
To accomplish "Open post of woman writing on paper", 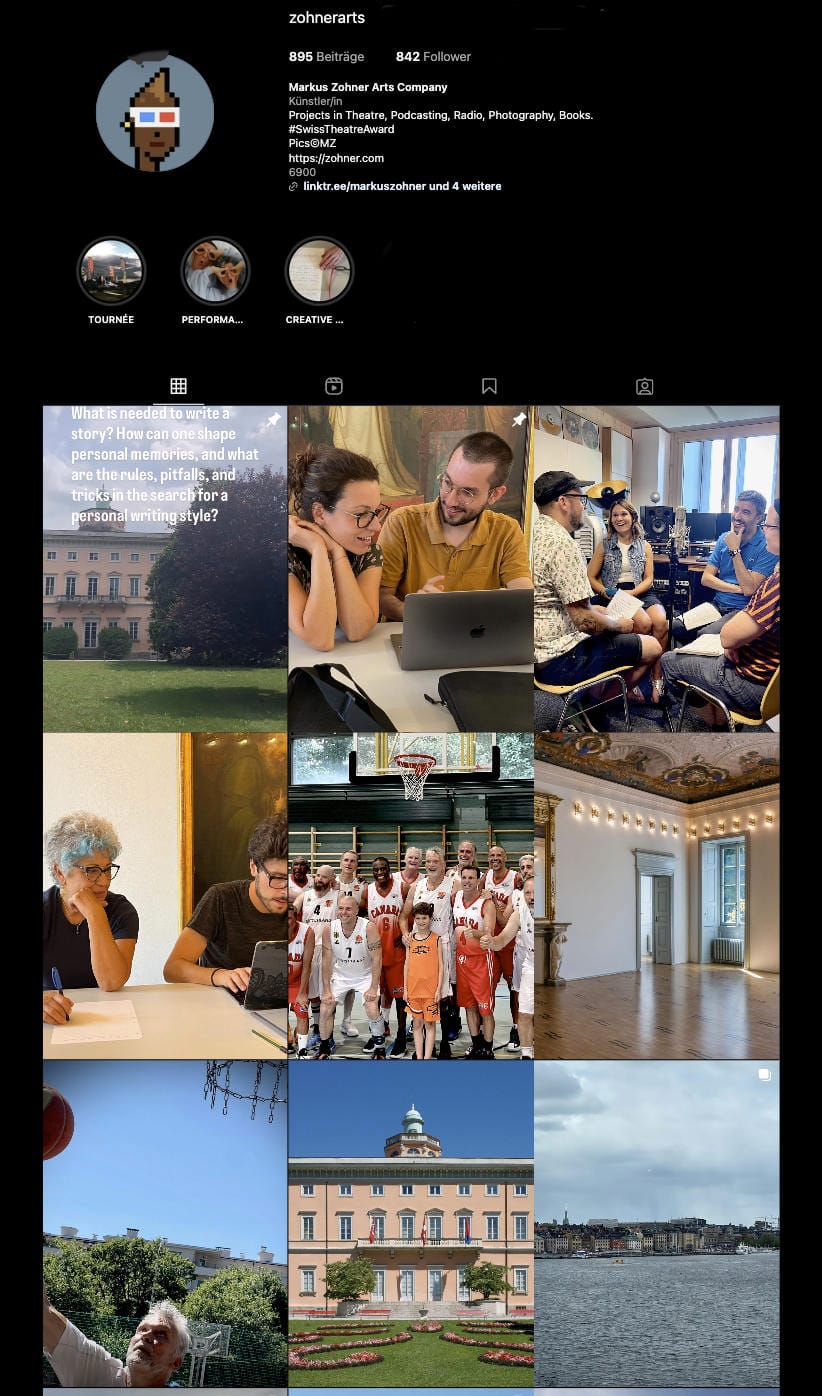I will [x=165, y=895].
